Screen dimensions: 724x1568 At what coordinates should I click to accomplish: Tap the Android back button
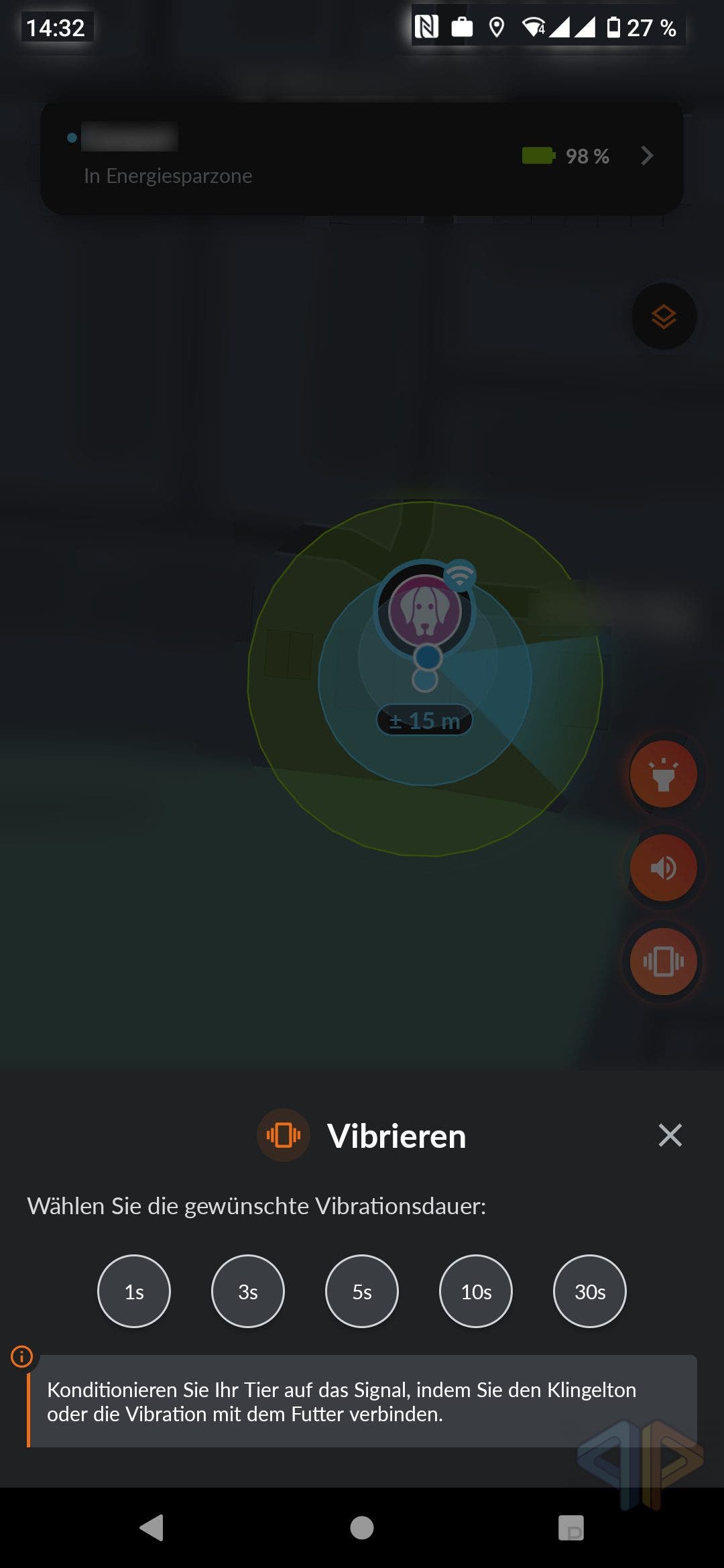pyautogui.click(x=152, y=1528)
